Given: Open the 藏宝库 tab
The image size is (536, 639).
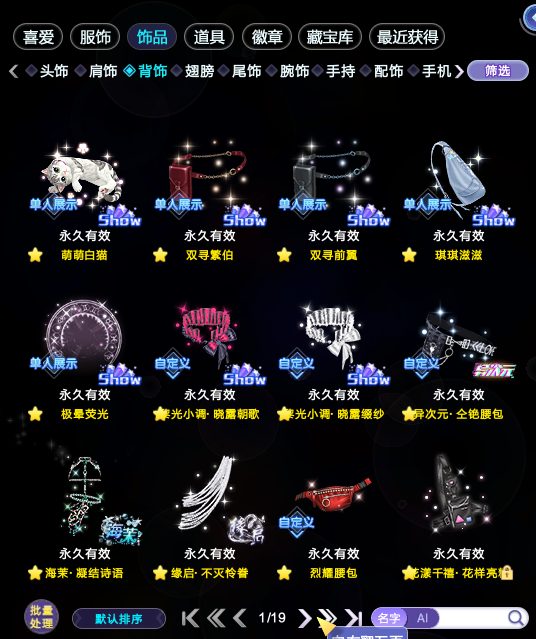Looking at the screenshot, I should (330, 37).
